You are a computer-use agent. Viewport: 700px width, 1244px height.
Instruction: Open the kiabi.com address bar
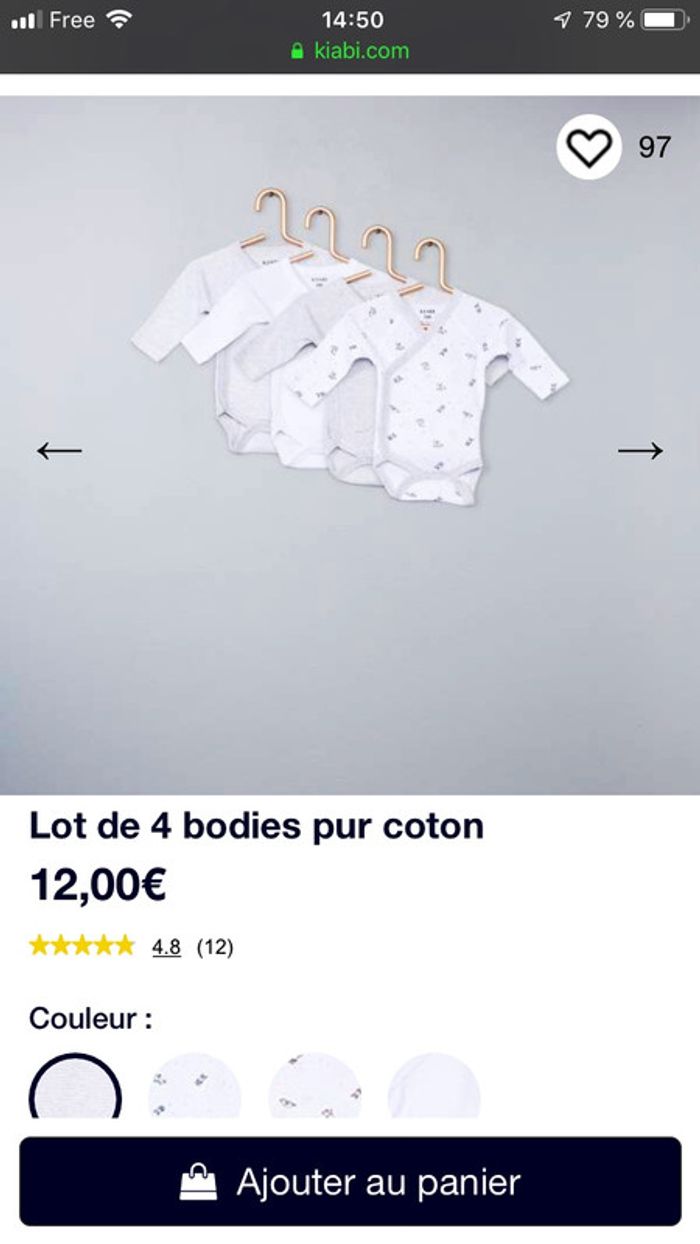pyautogui.click(x=350, y=50)
